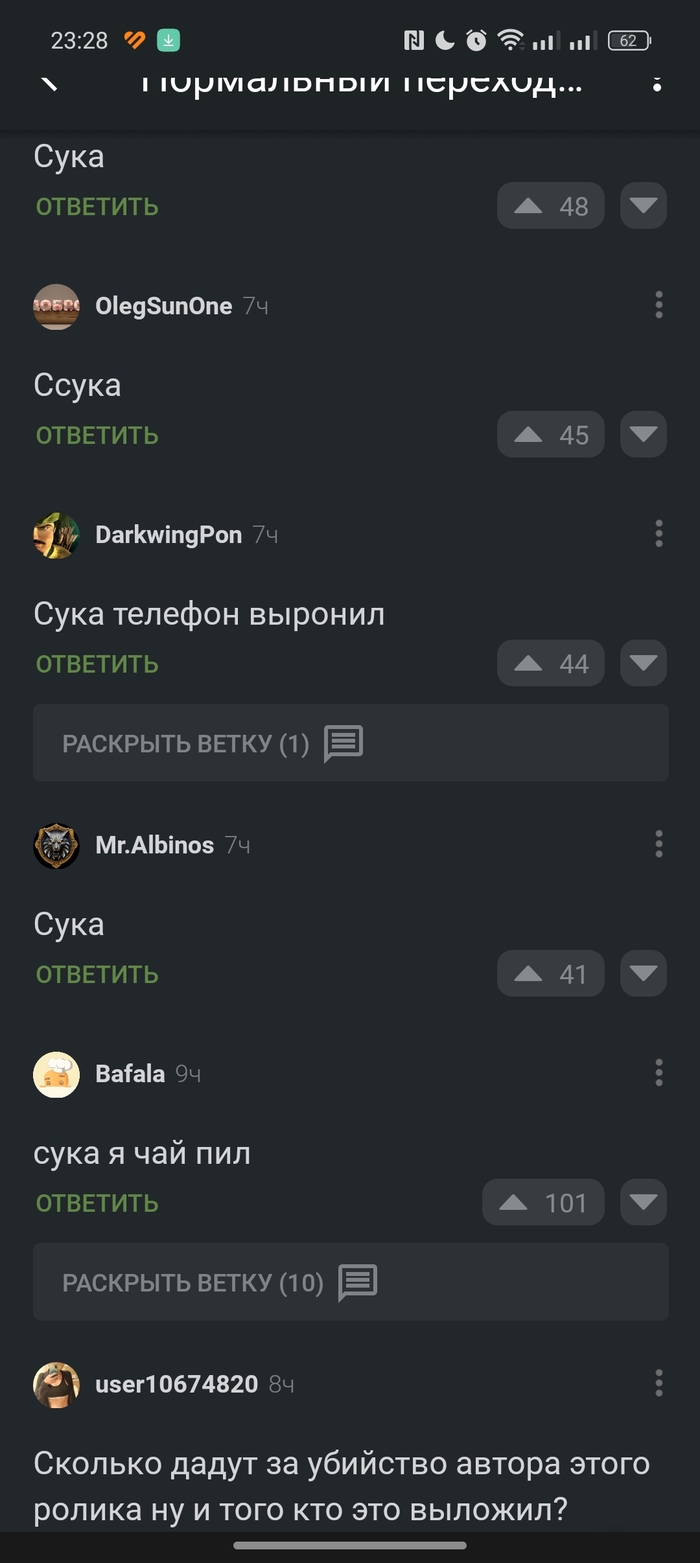Viewport: 700px width, 1563px height.
Task: Open user10674820's profile
Action: point(176,1384)
